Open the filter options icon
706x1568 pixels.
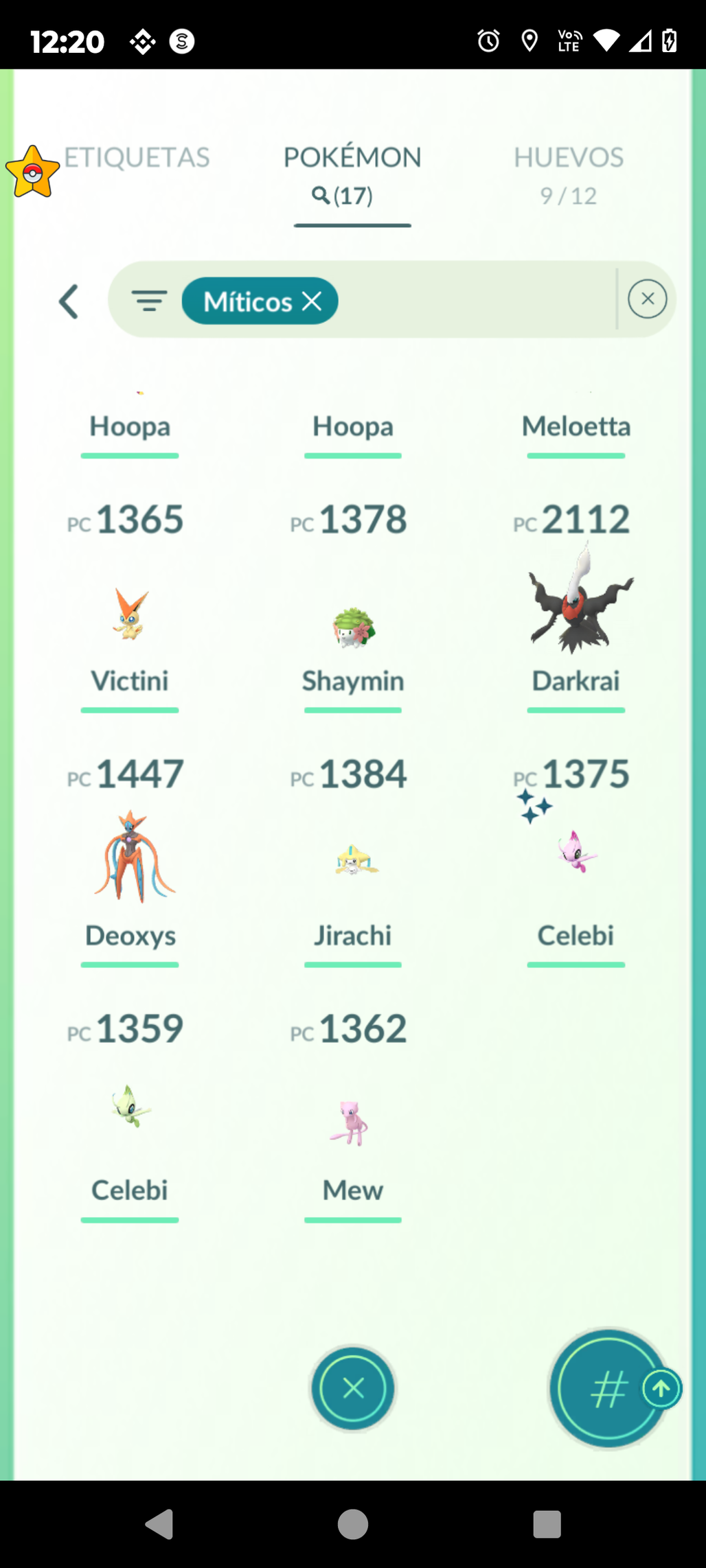pos(149,301)
